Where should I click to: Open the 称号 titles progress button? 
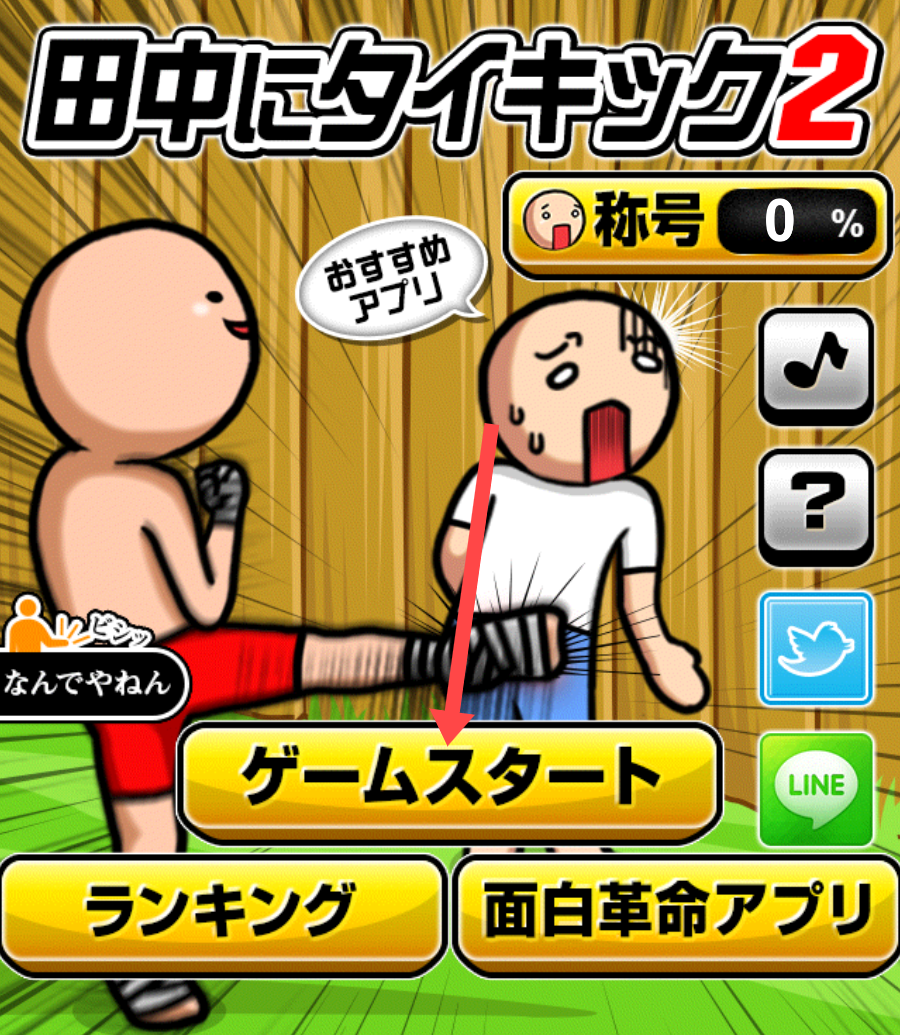tap(697, 222)
